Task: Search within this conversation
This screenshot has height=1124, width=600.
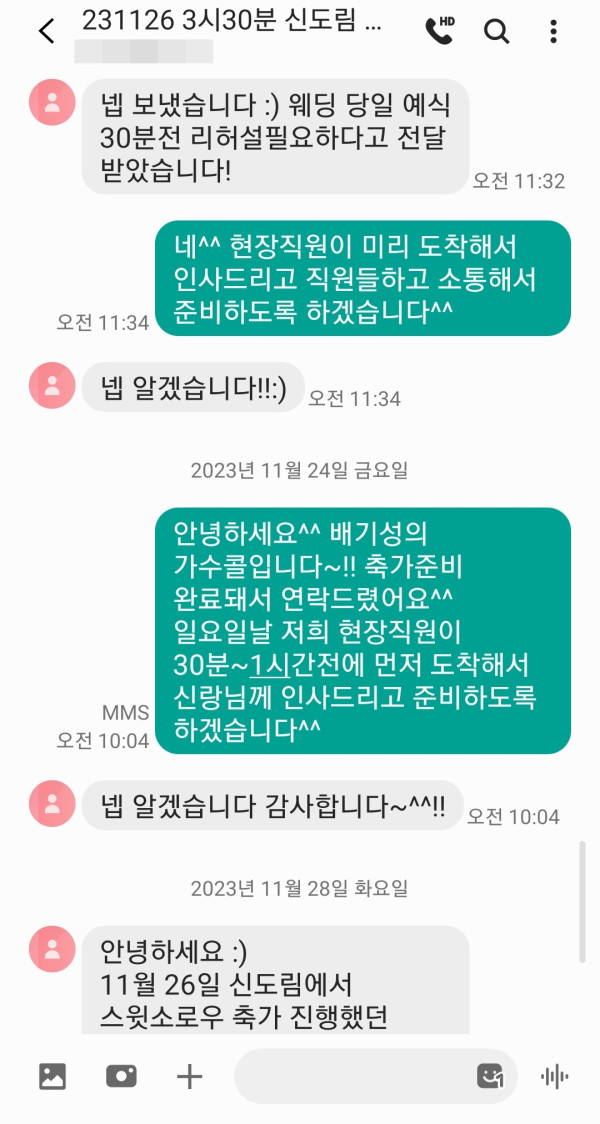Action: coord(497,31)
